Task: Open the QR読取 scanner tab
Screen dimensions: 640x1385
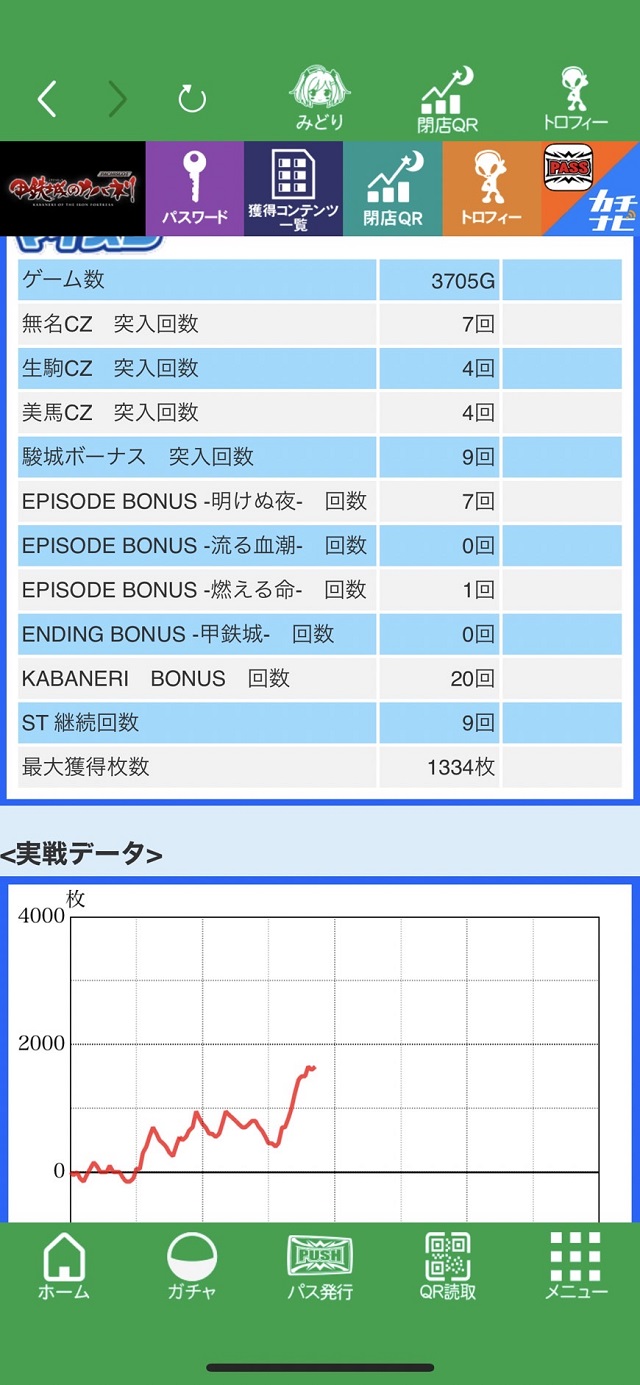Action: click(x=447, y=1266)
